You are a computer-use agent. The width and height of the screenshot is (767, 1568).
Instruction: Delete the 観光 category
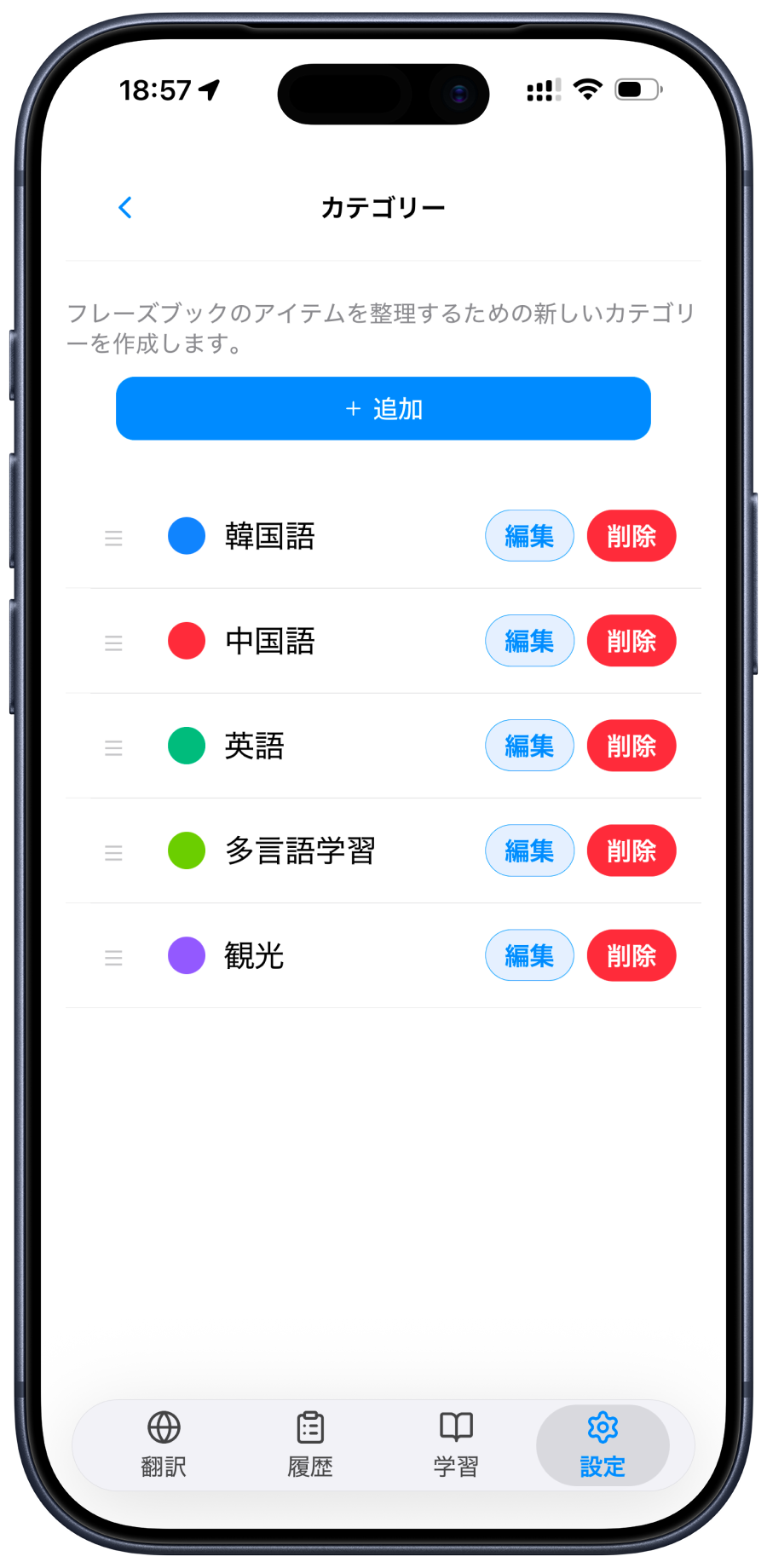631,955
